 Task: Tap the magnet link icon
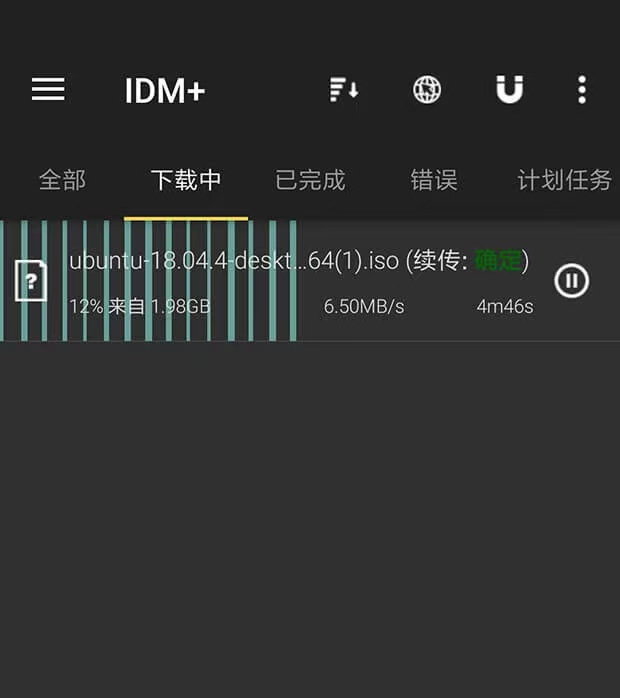click(x=510, y=90)
